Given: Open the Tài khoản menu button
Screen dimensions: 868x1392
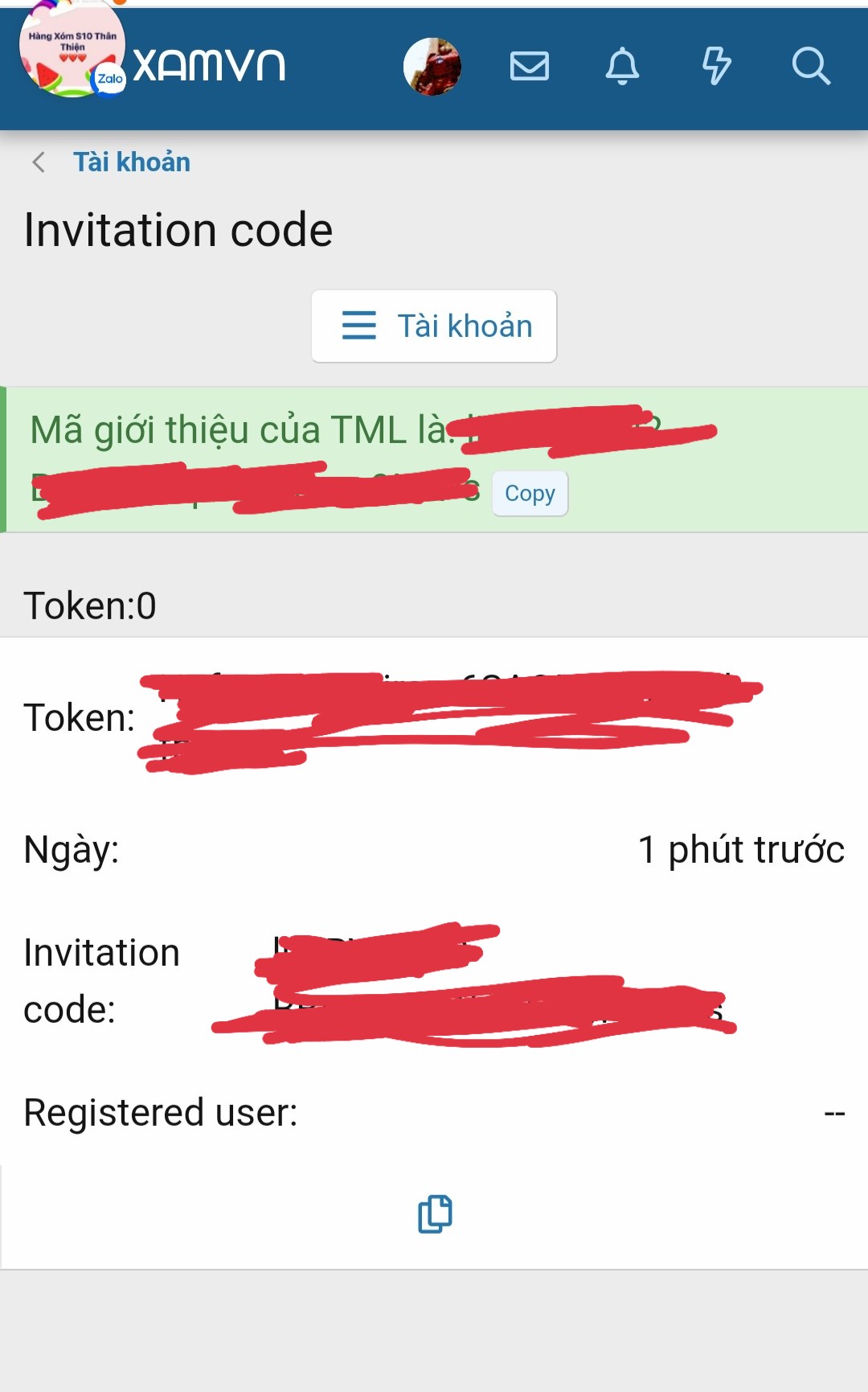Looking at the screenshot, I should point(434,326).
